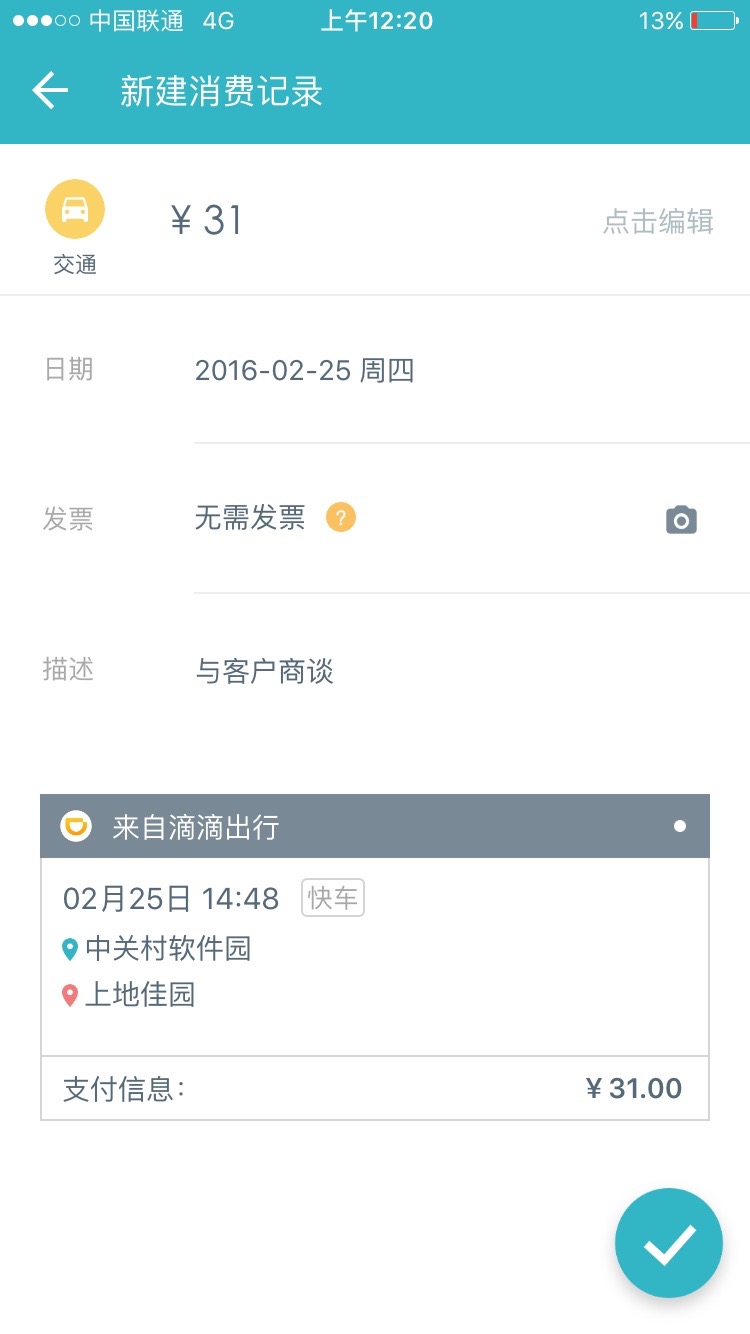Tap the 交通 category icon
The height and width of the screenshot is (1334, 750).
click(x=75, y=209)
